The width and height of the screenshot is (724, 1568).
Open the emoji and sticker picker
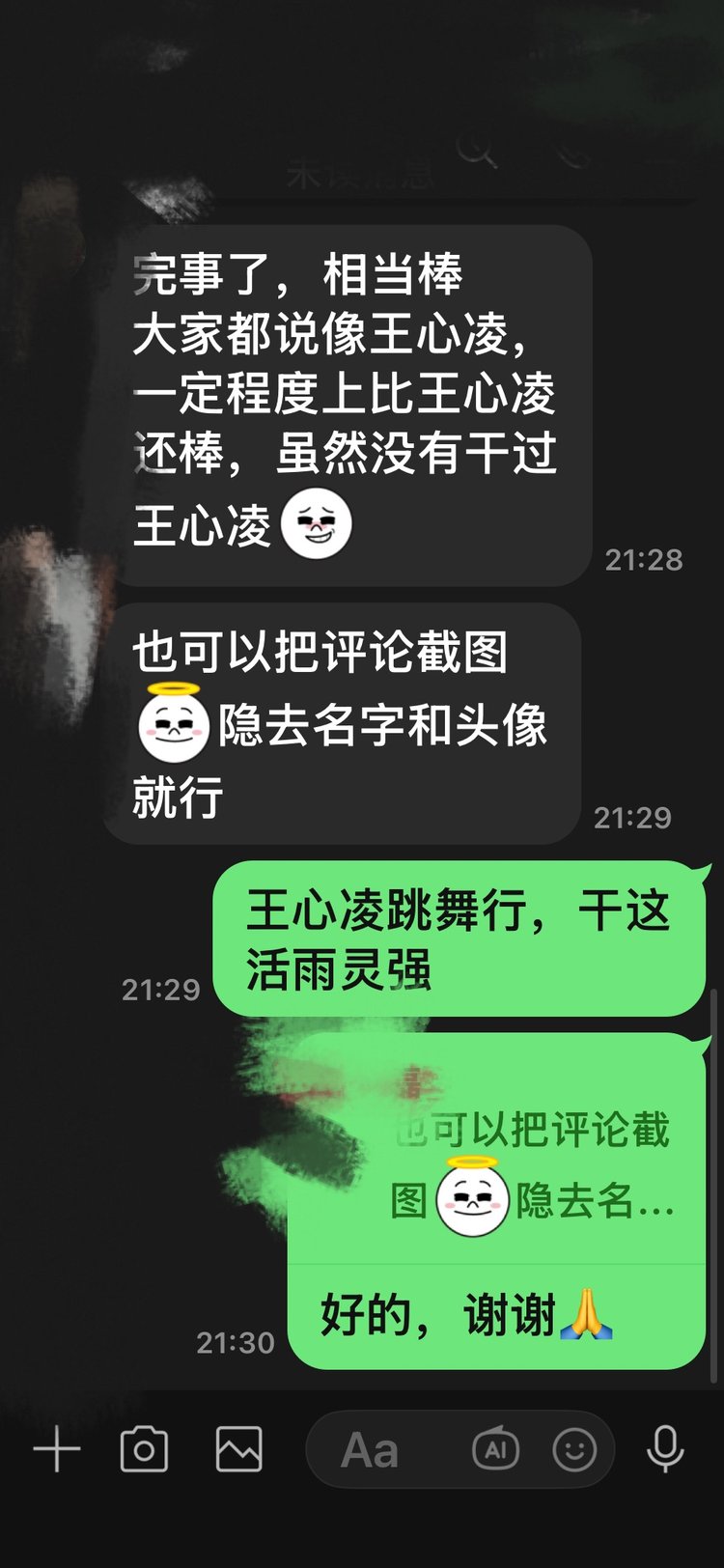574,1449
